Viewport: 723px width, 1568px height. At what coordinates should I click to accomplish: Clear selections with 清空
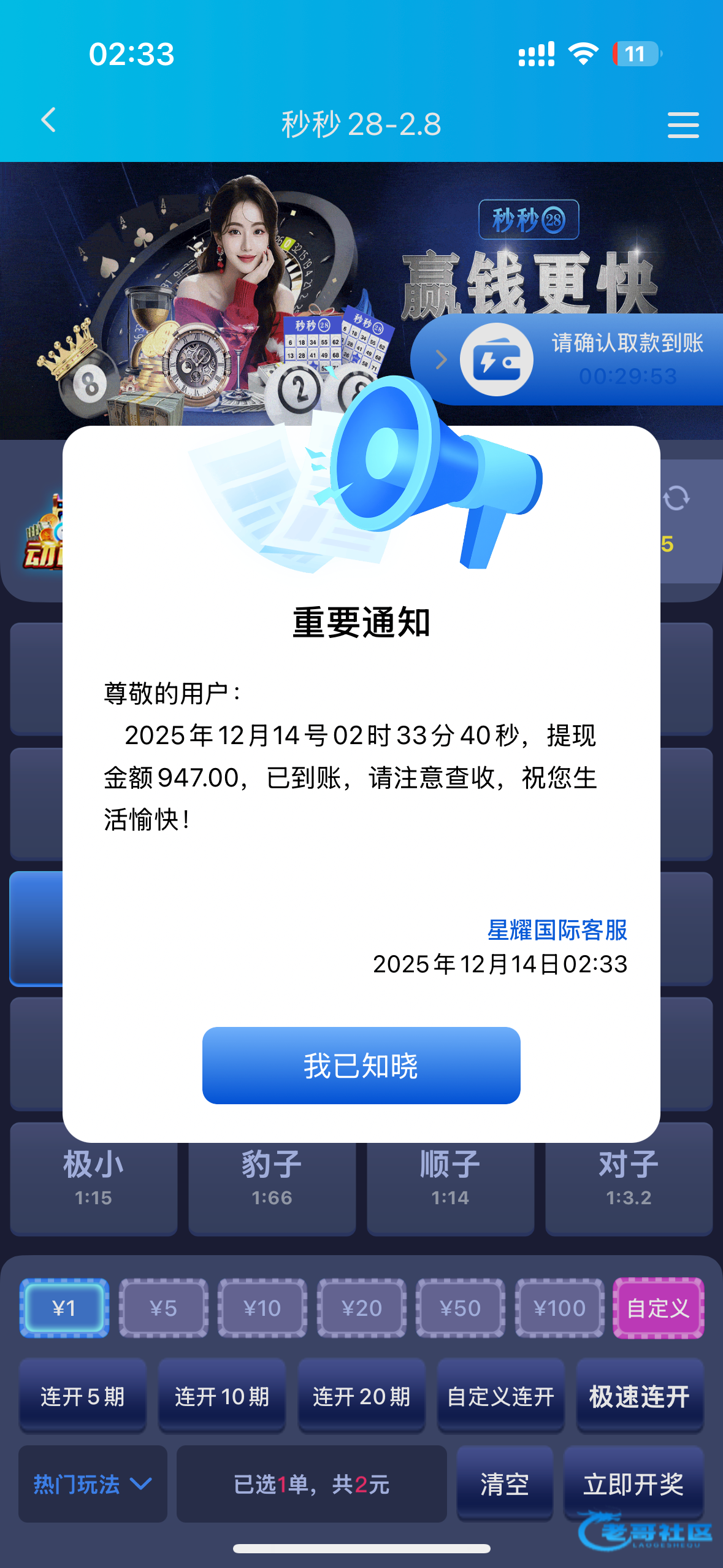[x=504, y=1484]
